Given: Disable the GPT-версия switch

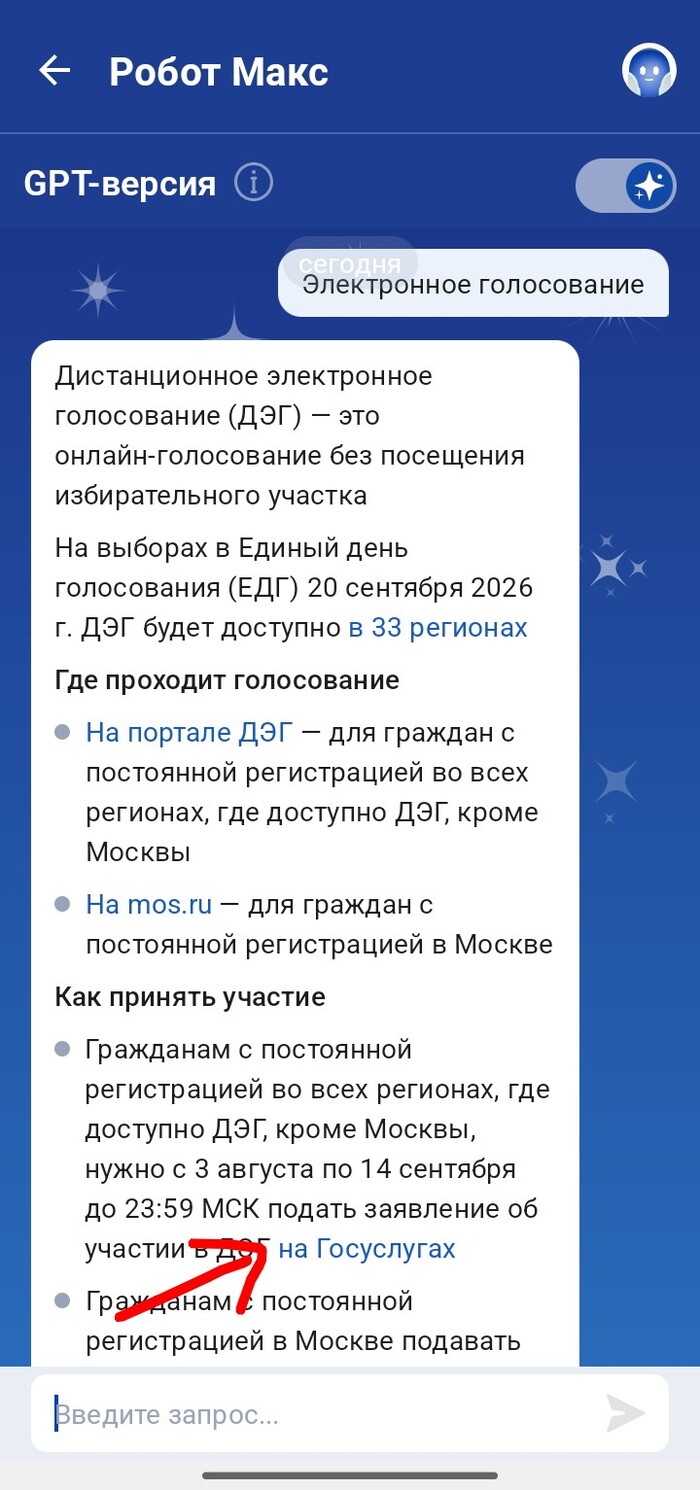Looking at the screenshot, I should [x=626, y=186].
